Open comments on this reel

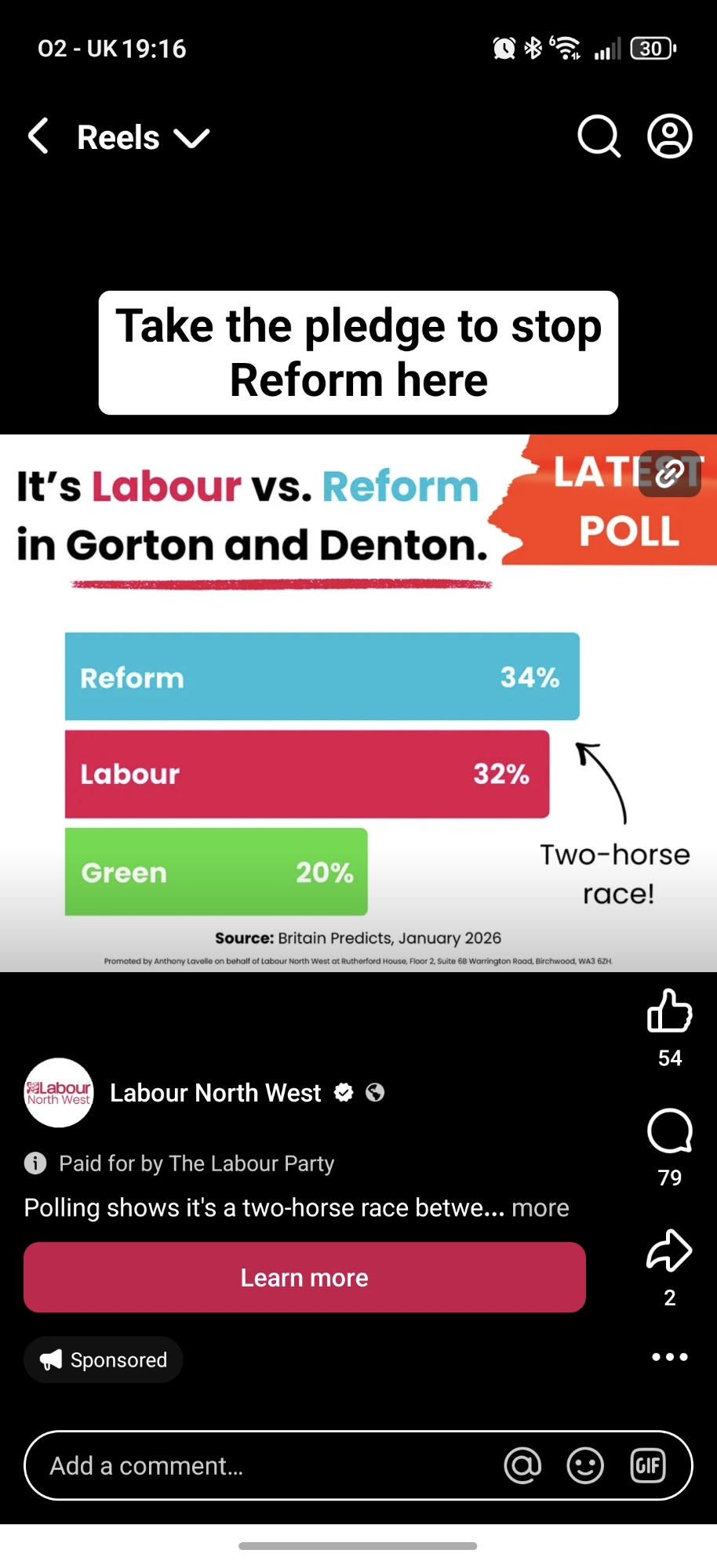click(669, 1131)
